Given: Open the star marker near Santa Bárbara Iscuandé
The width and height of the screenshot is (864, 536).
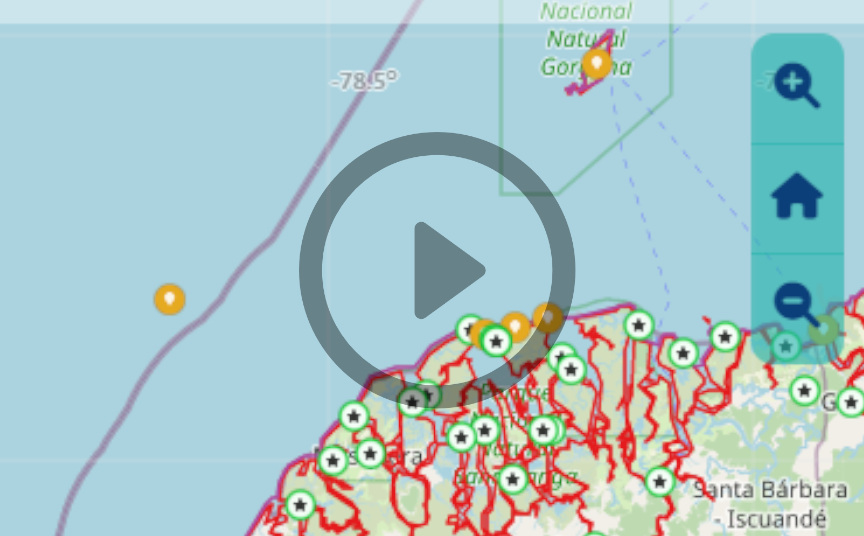Looking at the screenshot, I should [x=659, y=481].
